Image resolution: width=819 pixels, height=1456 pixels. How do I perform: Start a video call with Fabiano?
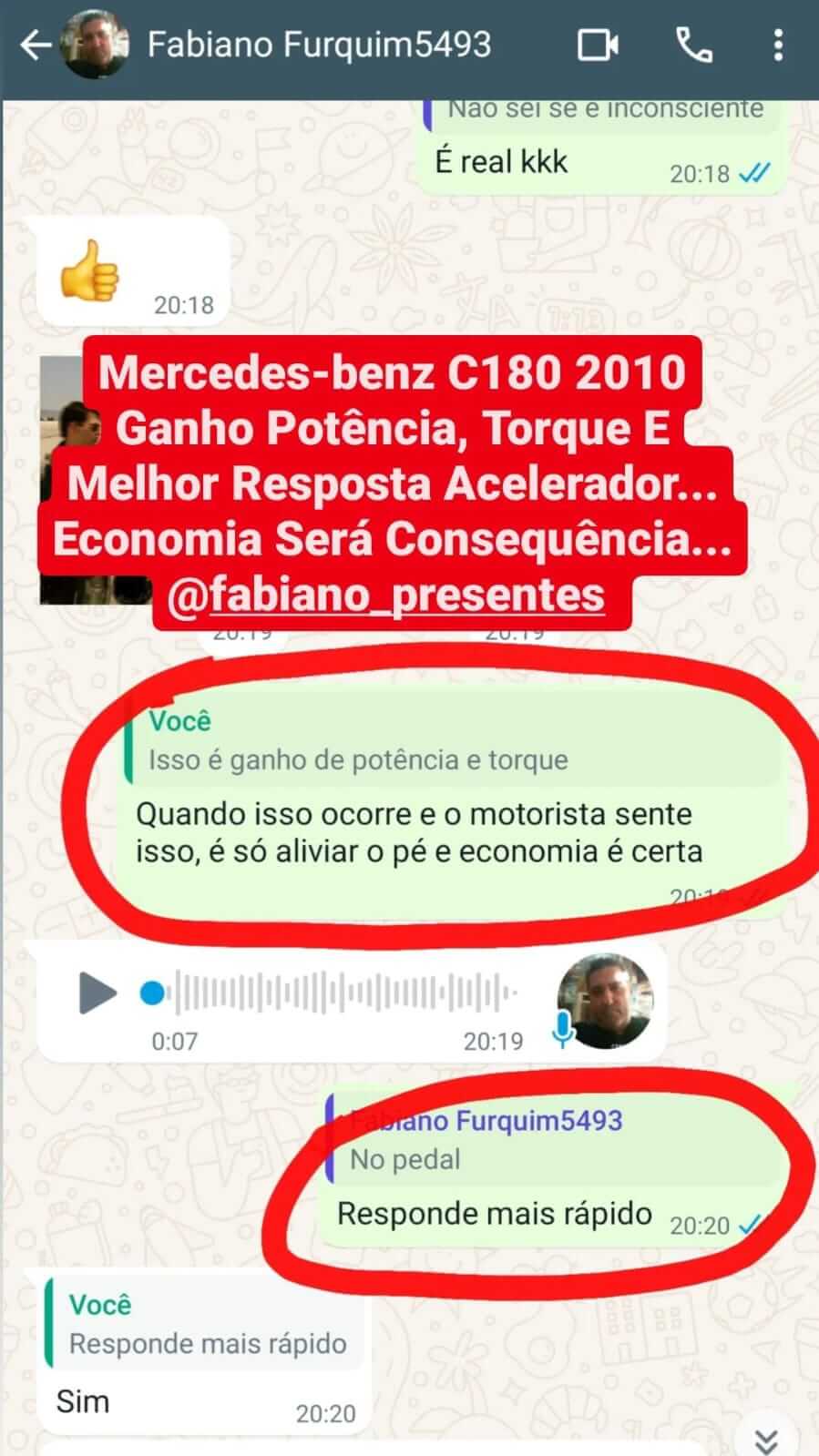coord(599,45)
